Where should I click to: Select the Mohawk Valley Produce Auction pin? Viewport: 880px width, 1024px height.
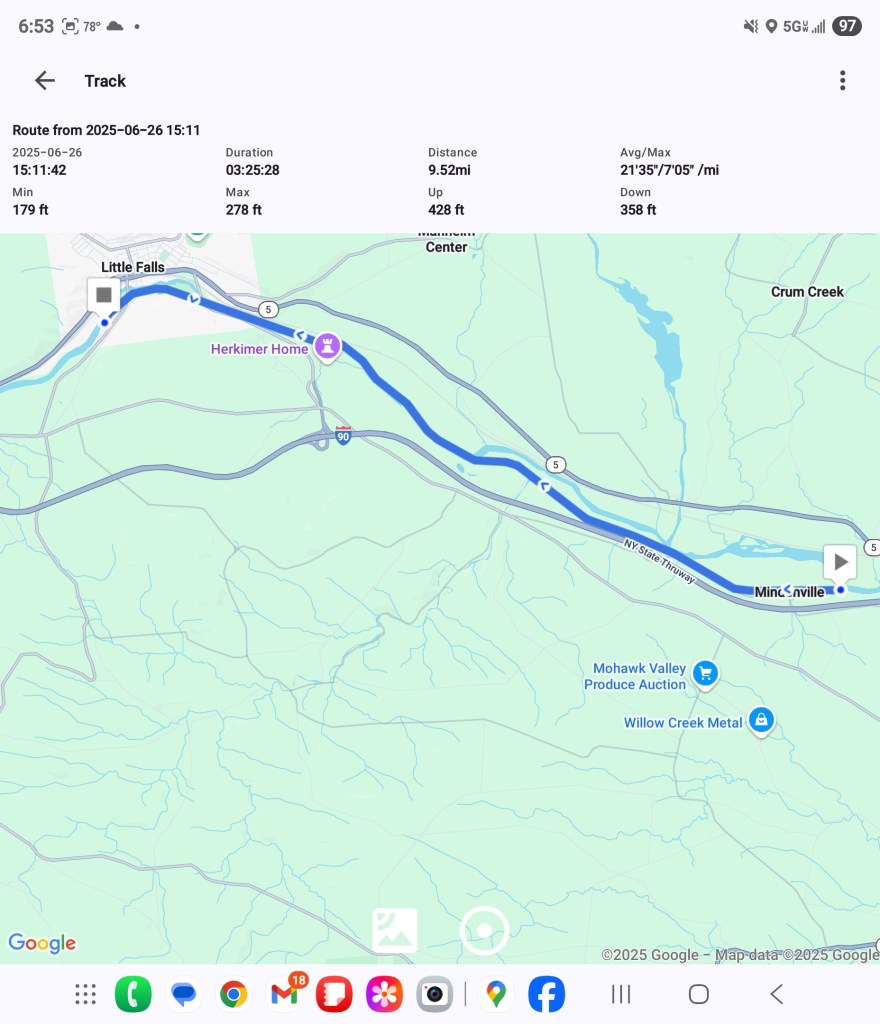tap(706, 674)
